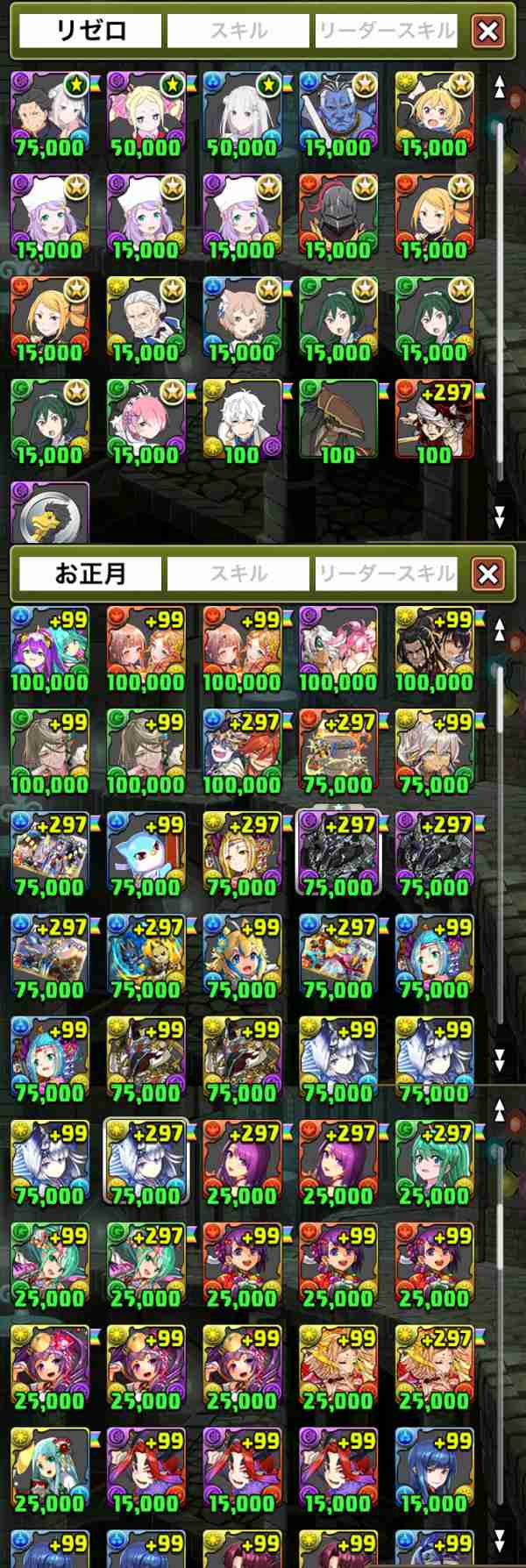This screenshot has height=1568, width=526.
Task: Switch to スキル tab in お正月 panel
Action: tap(238, 574)
